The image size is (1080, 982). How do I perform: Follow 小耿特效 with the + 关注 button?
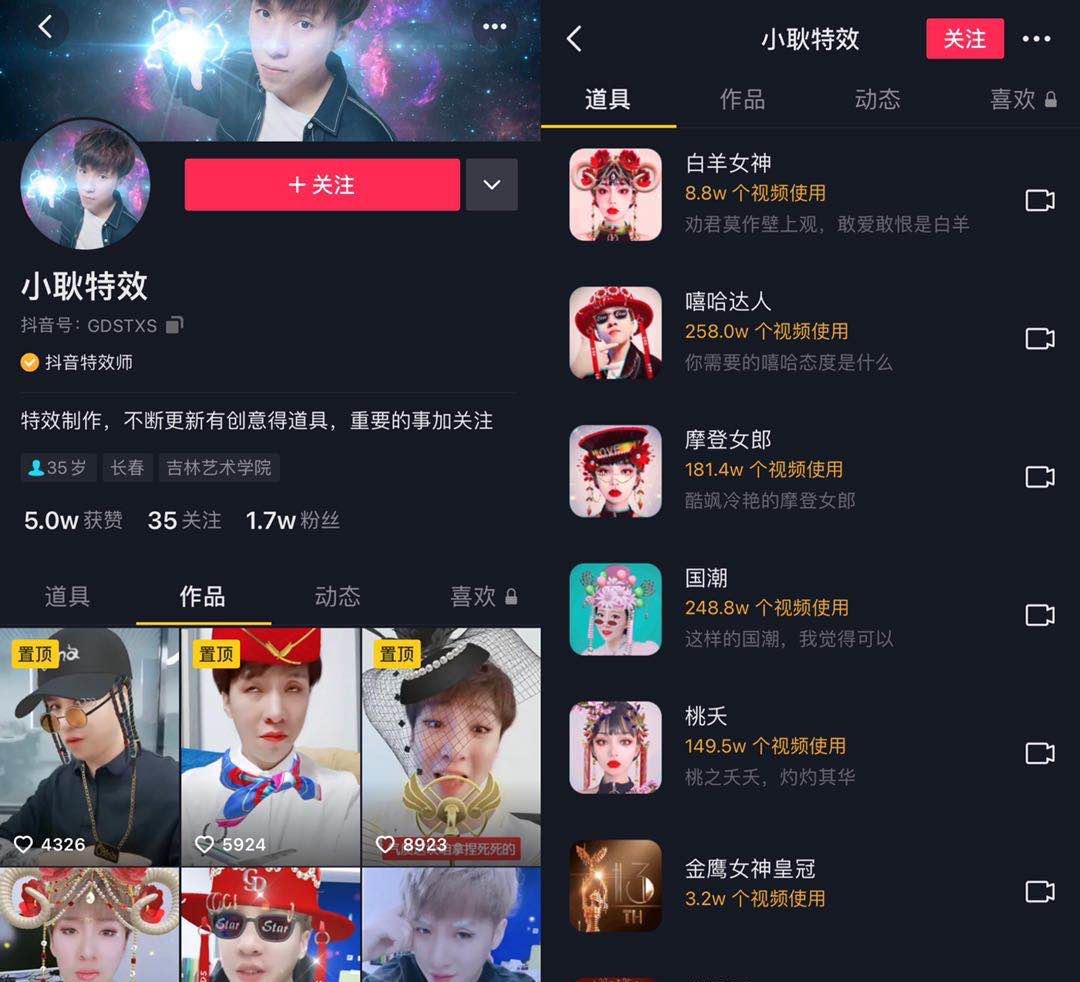tap(322, 185)
